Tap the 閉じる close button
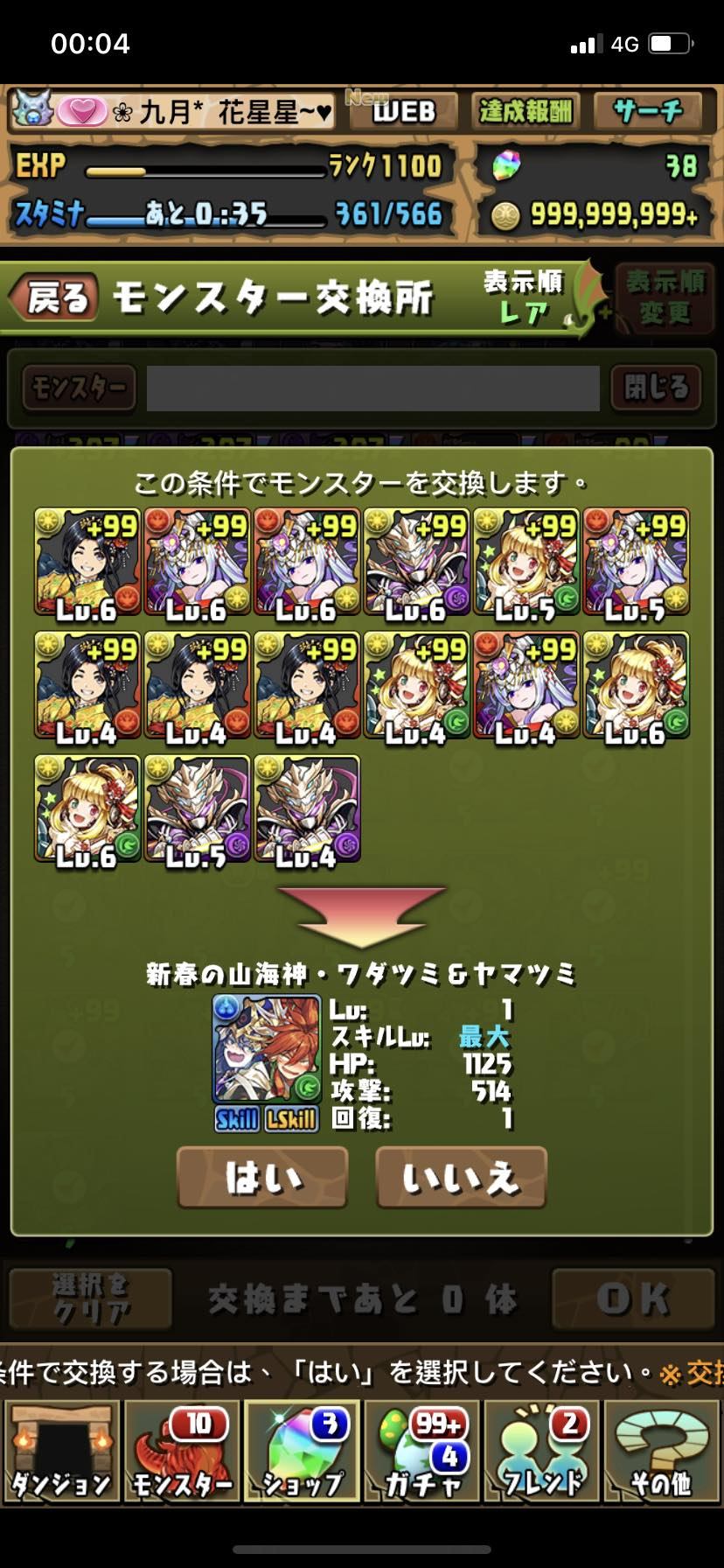Image resolution: width=724 pixels, height=1568 pixels. (656, 388)
